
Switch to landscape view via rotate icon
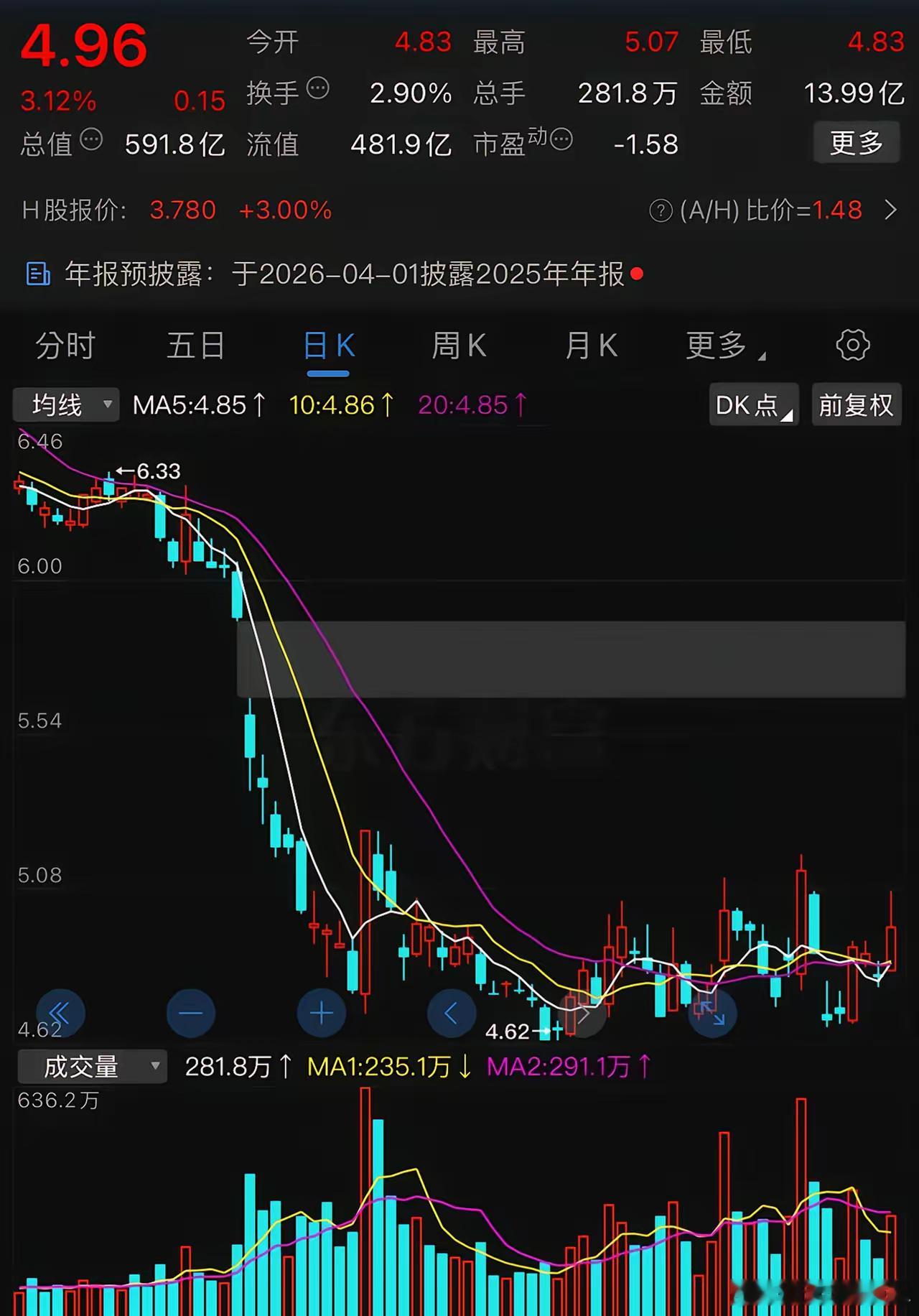coord(712,1013)
